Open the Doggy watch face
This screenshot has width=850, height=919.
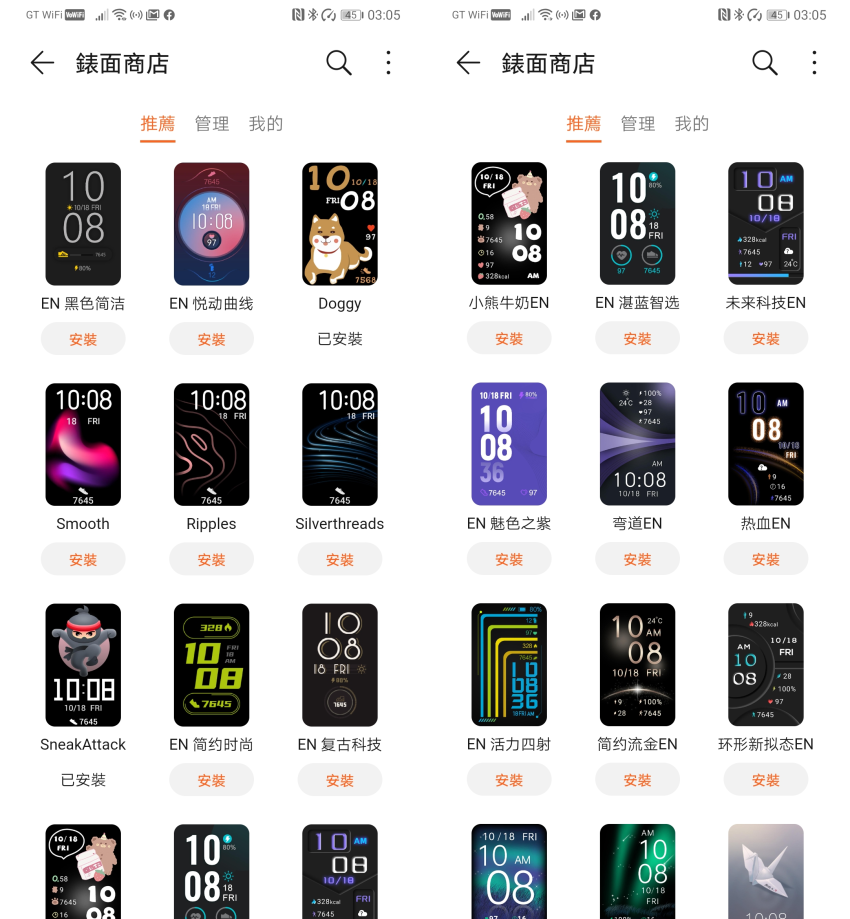[340, 224]
